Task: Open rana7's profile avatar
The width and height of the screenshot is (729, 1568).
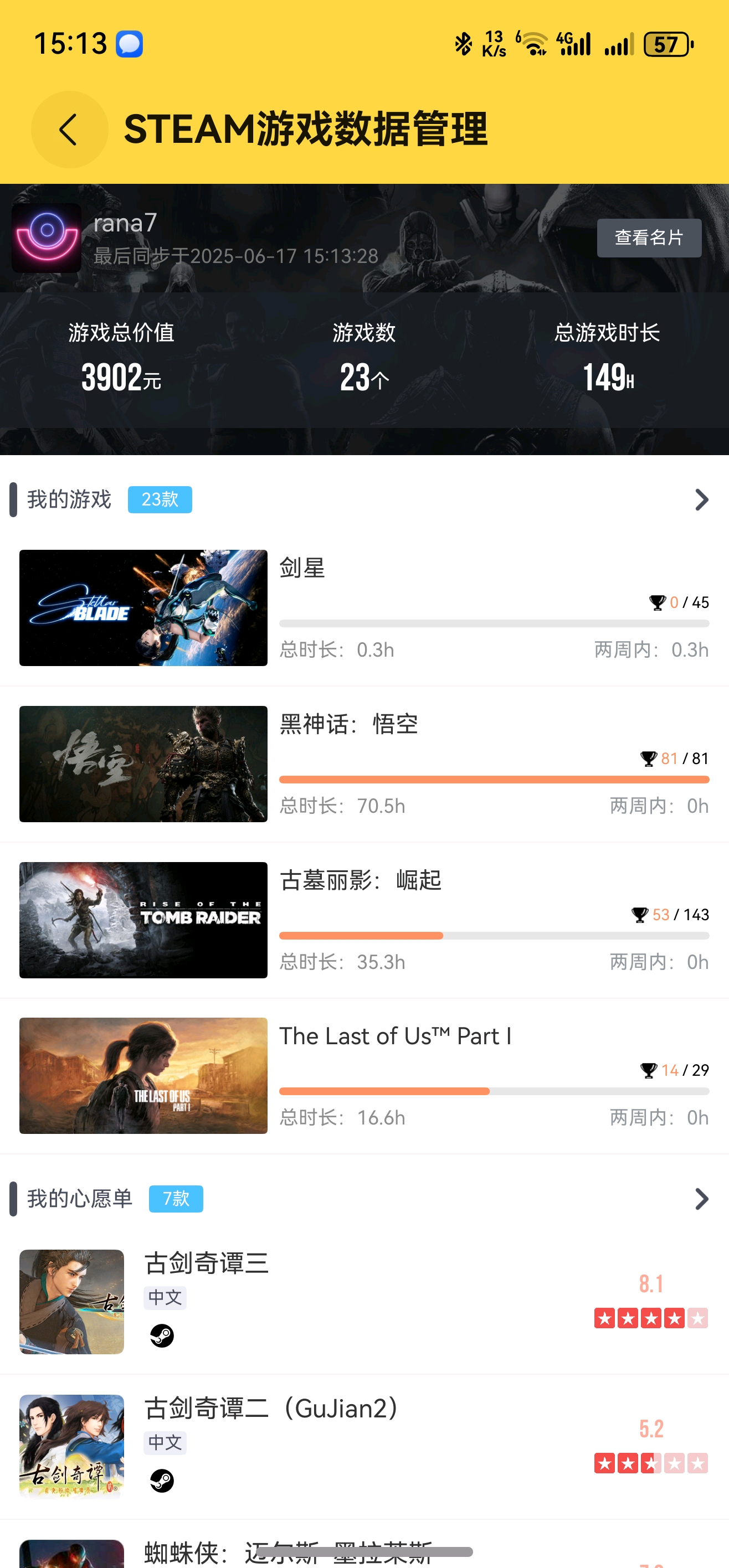Action: coord(47,238)
